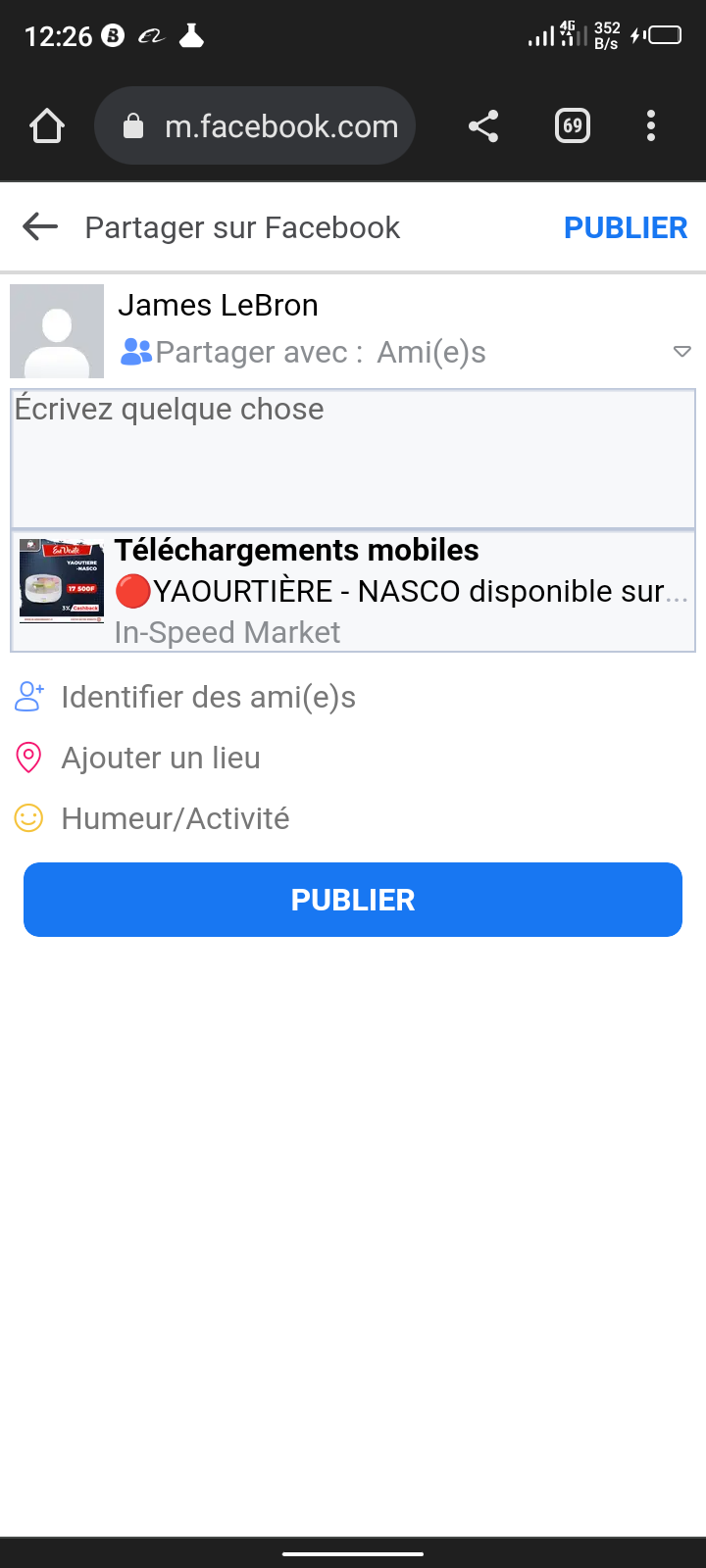
Task: Open the browser home icon
Action: pos(47,126)
